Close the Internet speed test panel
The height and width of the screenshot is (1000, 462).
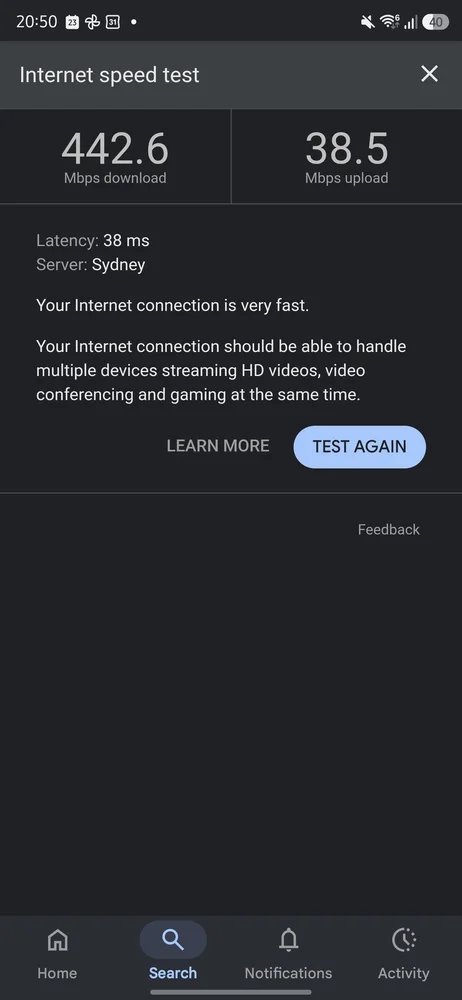[x=429, y=74]
